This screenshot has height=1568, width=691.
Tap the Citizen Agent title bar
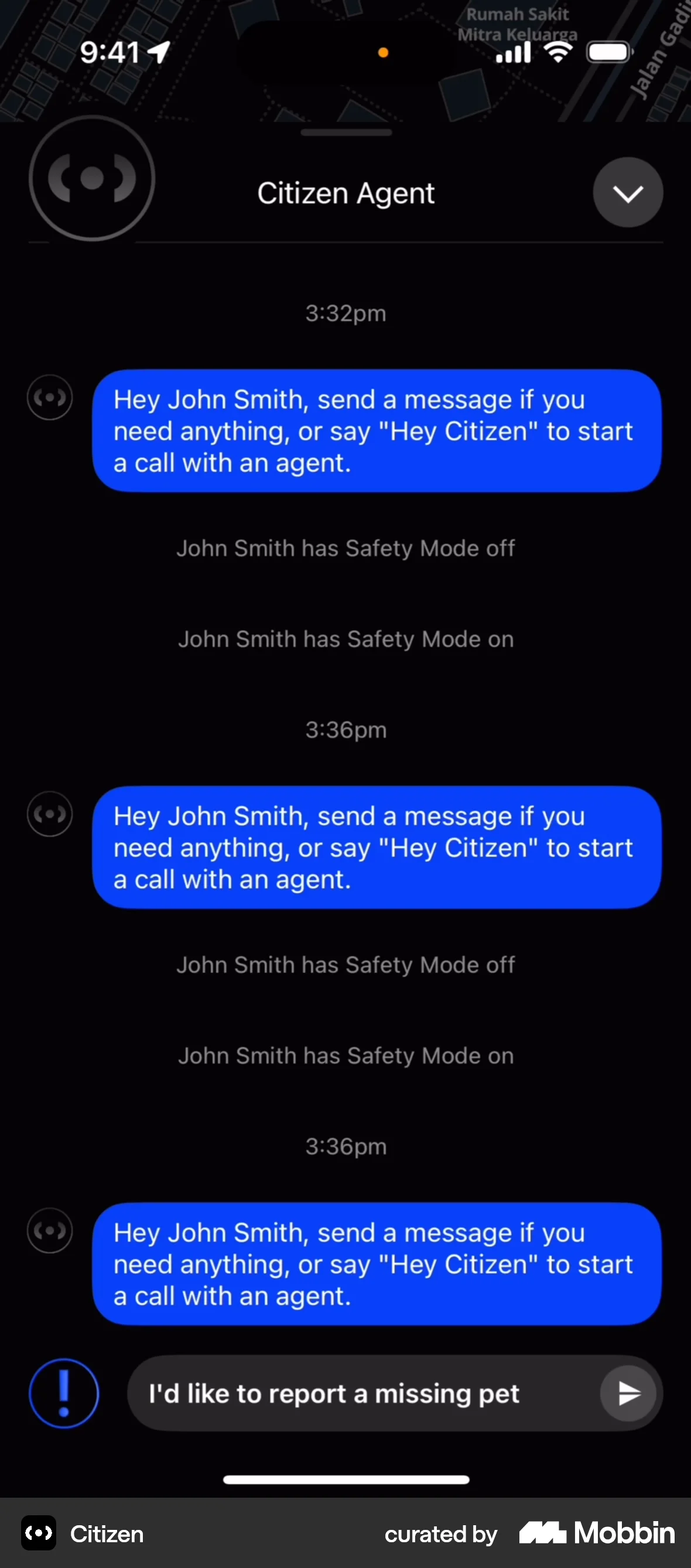point(345,192)
